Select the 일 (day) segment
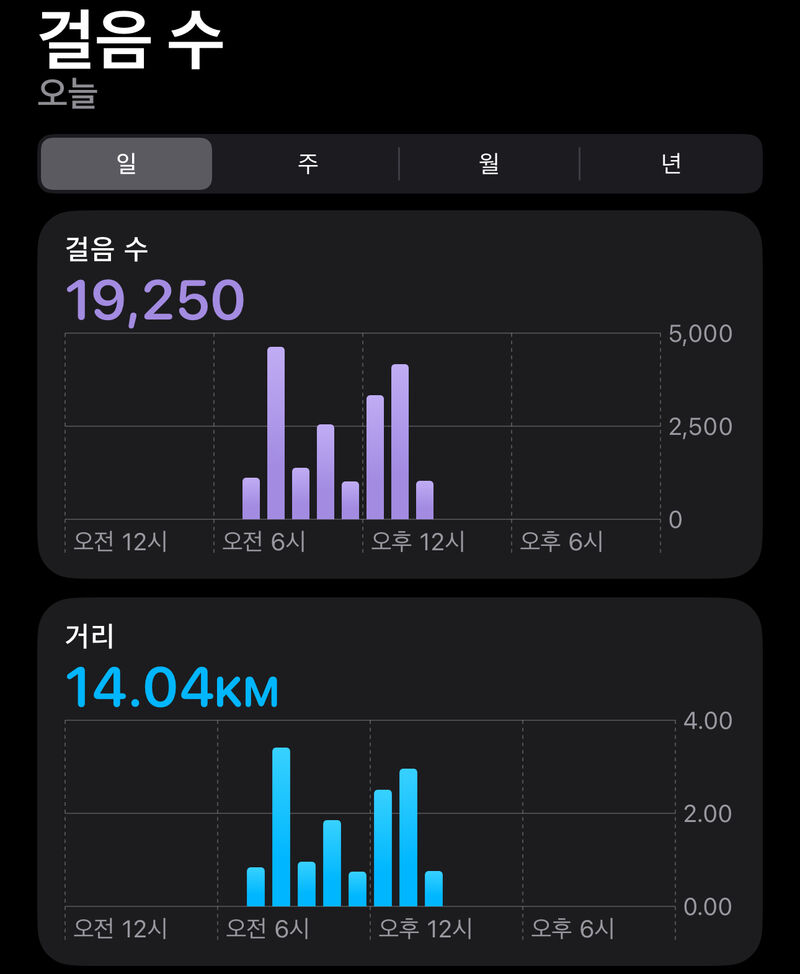The height and width of the screenshot is (974, 800). 126,164
